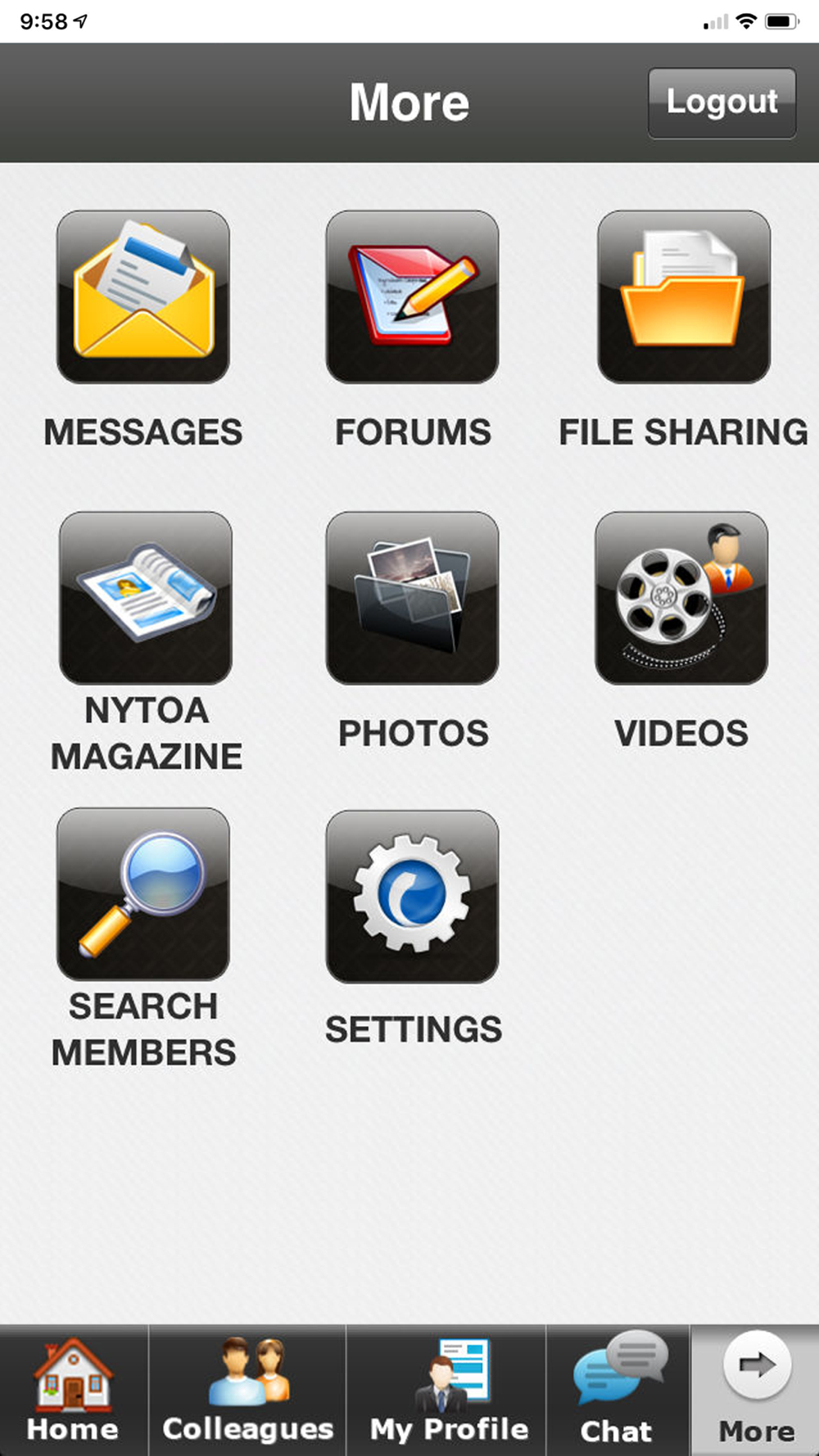Switch to the Home tab

tap(74, 1390)
